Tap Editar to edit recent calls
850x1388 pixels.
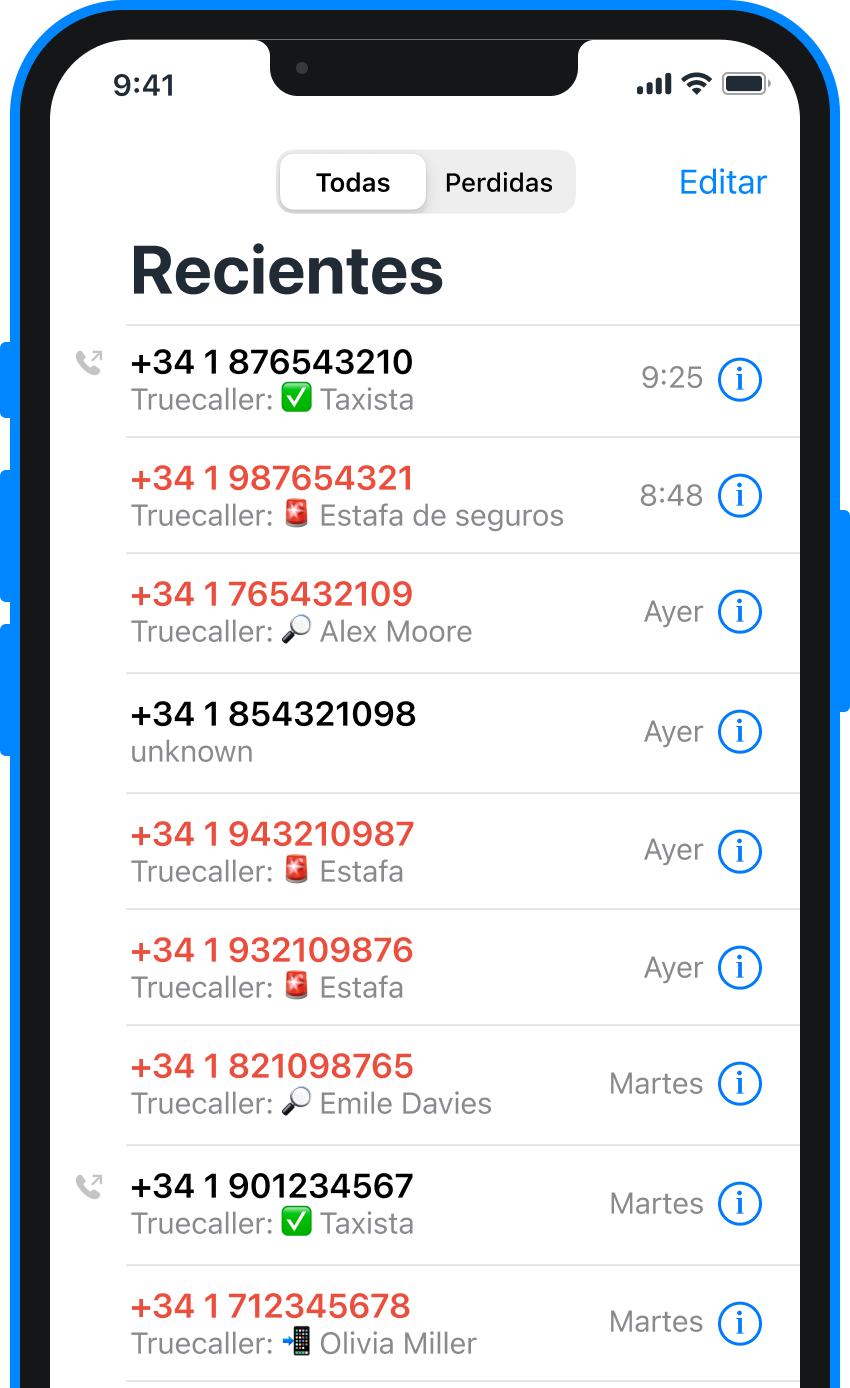pyautogui.click(x=722, y=182)
